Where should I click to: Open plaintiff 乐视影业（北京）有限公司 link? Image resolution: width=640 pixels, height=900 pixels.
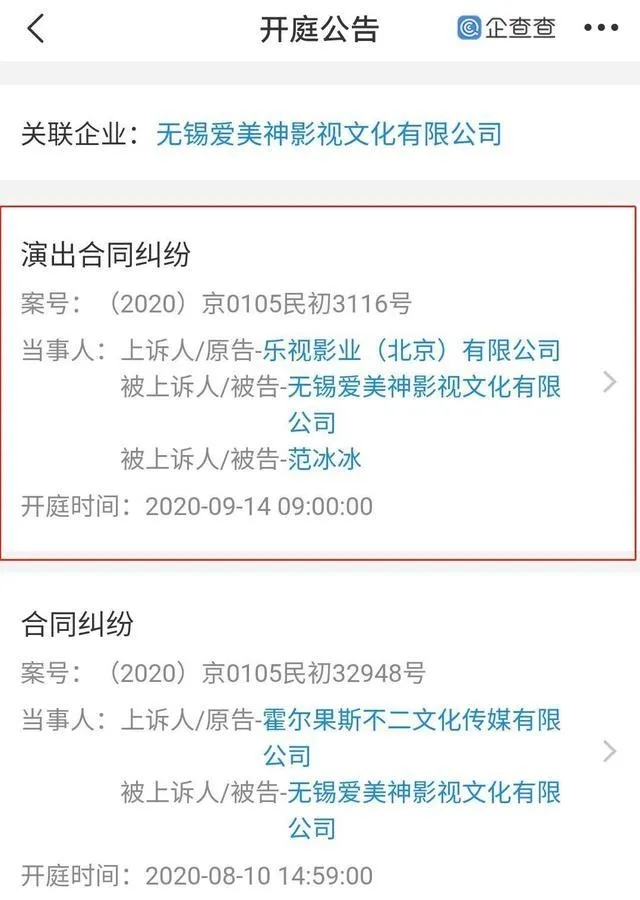pos(412,350)
